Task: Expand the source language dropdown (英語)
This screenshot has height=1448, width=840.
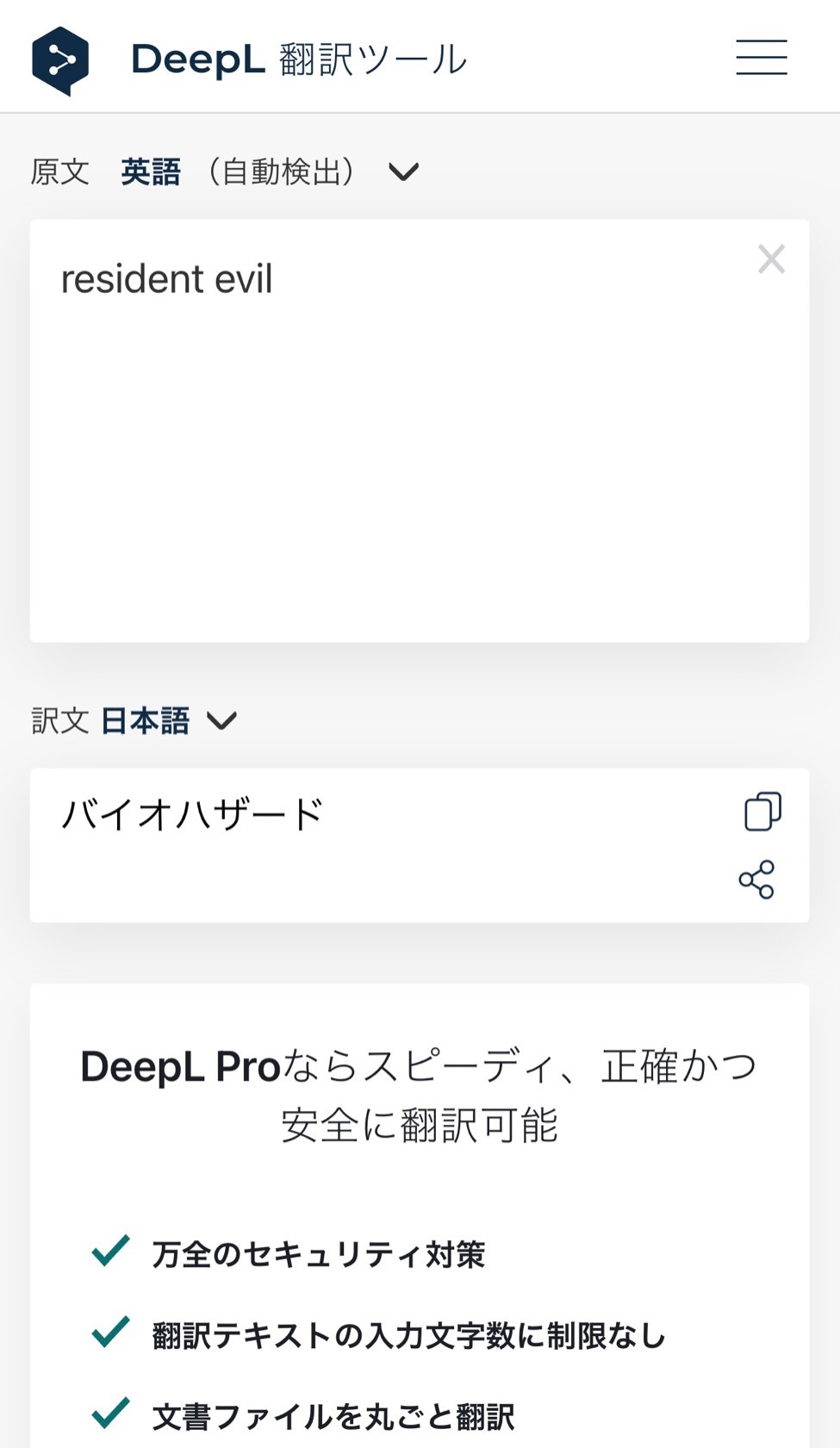Action: tap(403, 172)
